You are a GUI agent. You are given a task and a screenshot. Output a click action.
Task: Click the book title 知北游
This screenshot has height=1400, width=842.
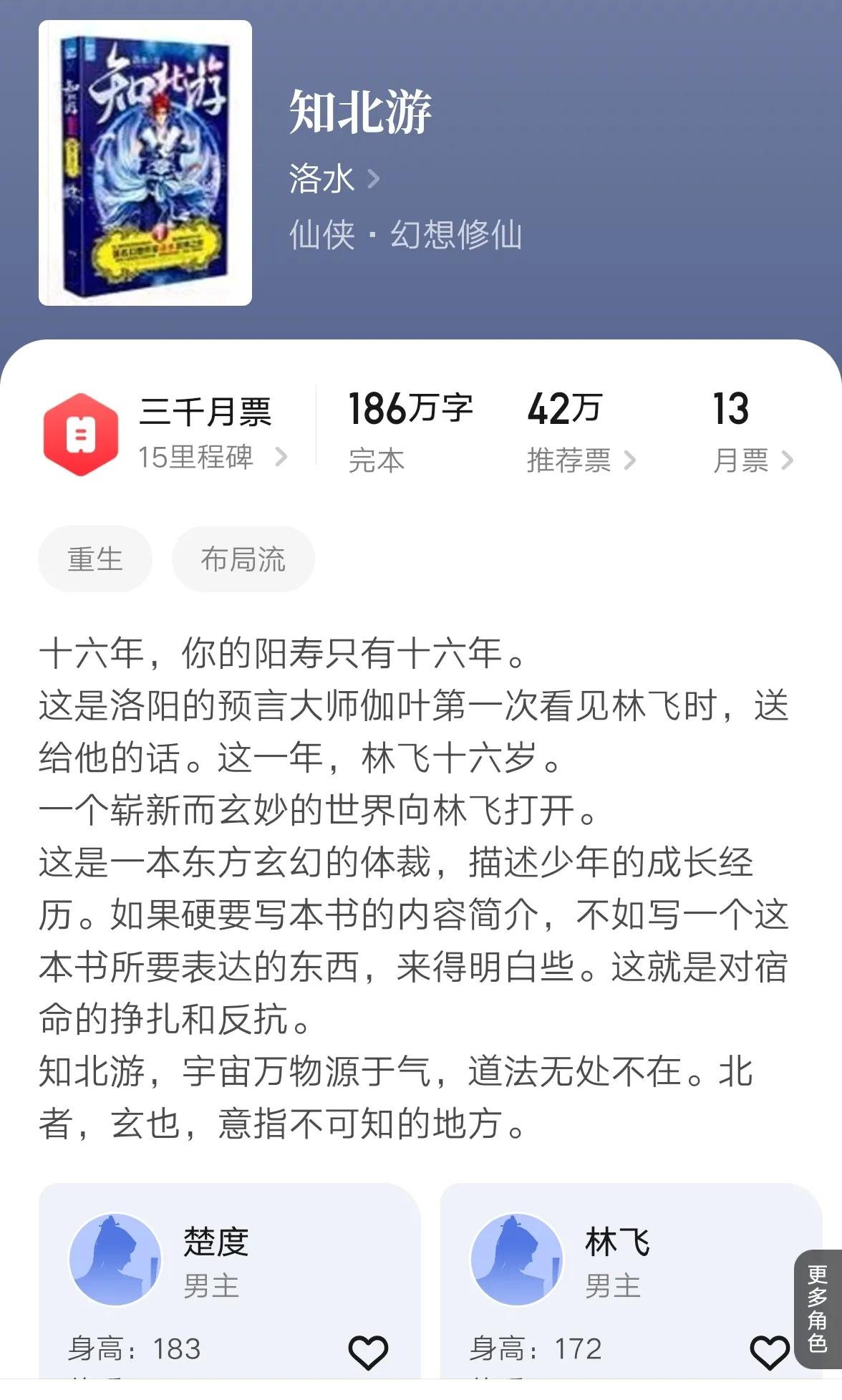click(357, 111)
